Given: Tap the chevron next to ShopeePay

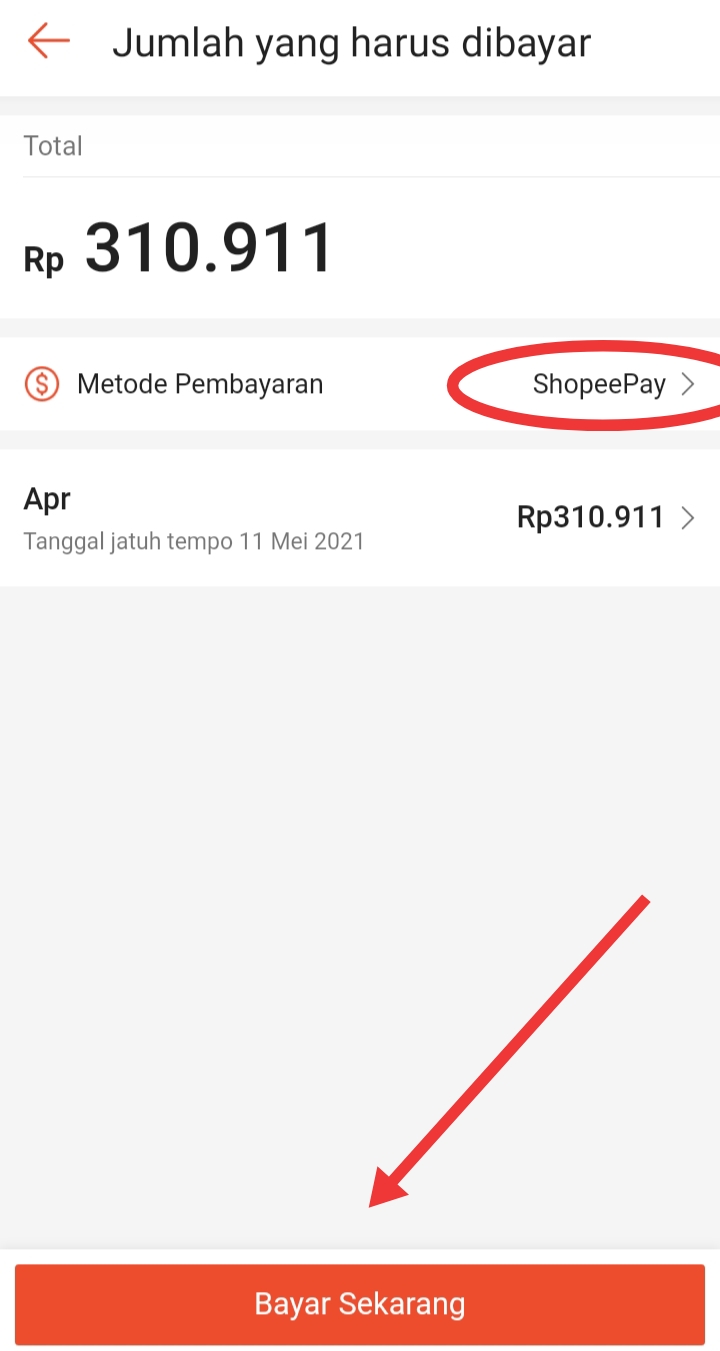Looking at the screenshot, I should point(699,383).
